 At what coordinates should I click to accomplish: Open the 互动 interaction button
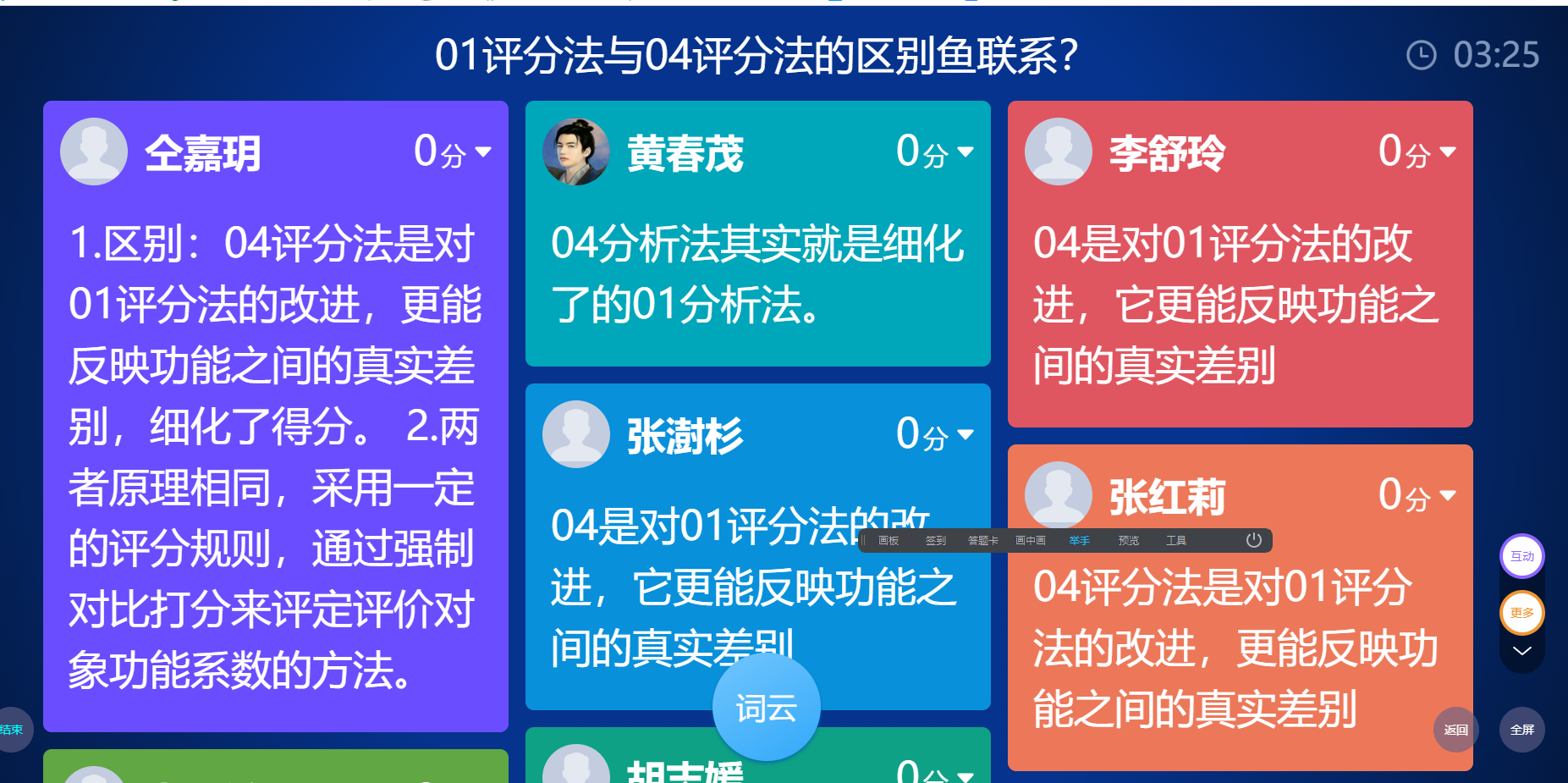[x=1521, y=556]
